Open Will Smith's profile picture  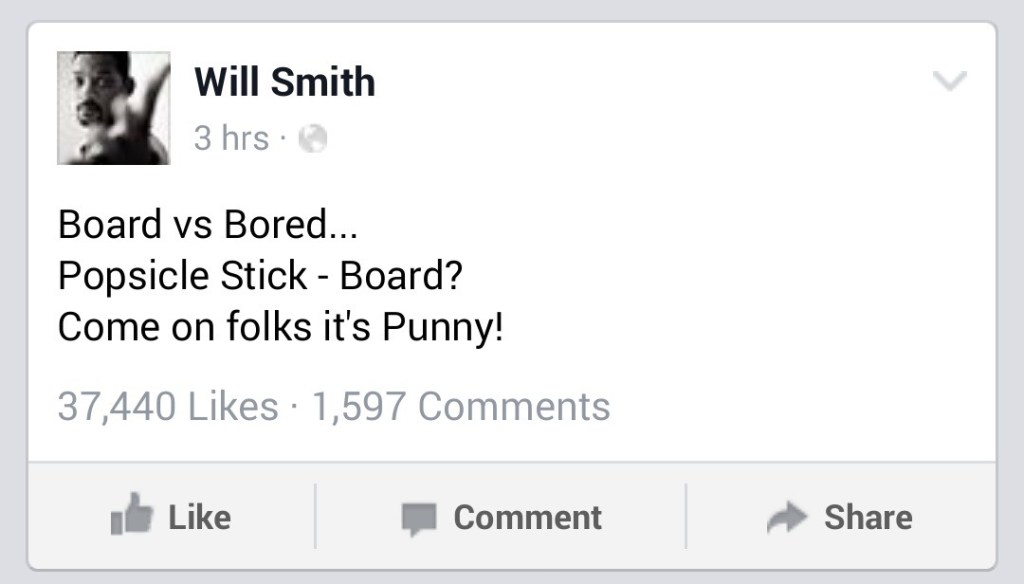point(114,107)
